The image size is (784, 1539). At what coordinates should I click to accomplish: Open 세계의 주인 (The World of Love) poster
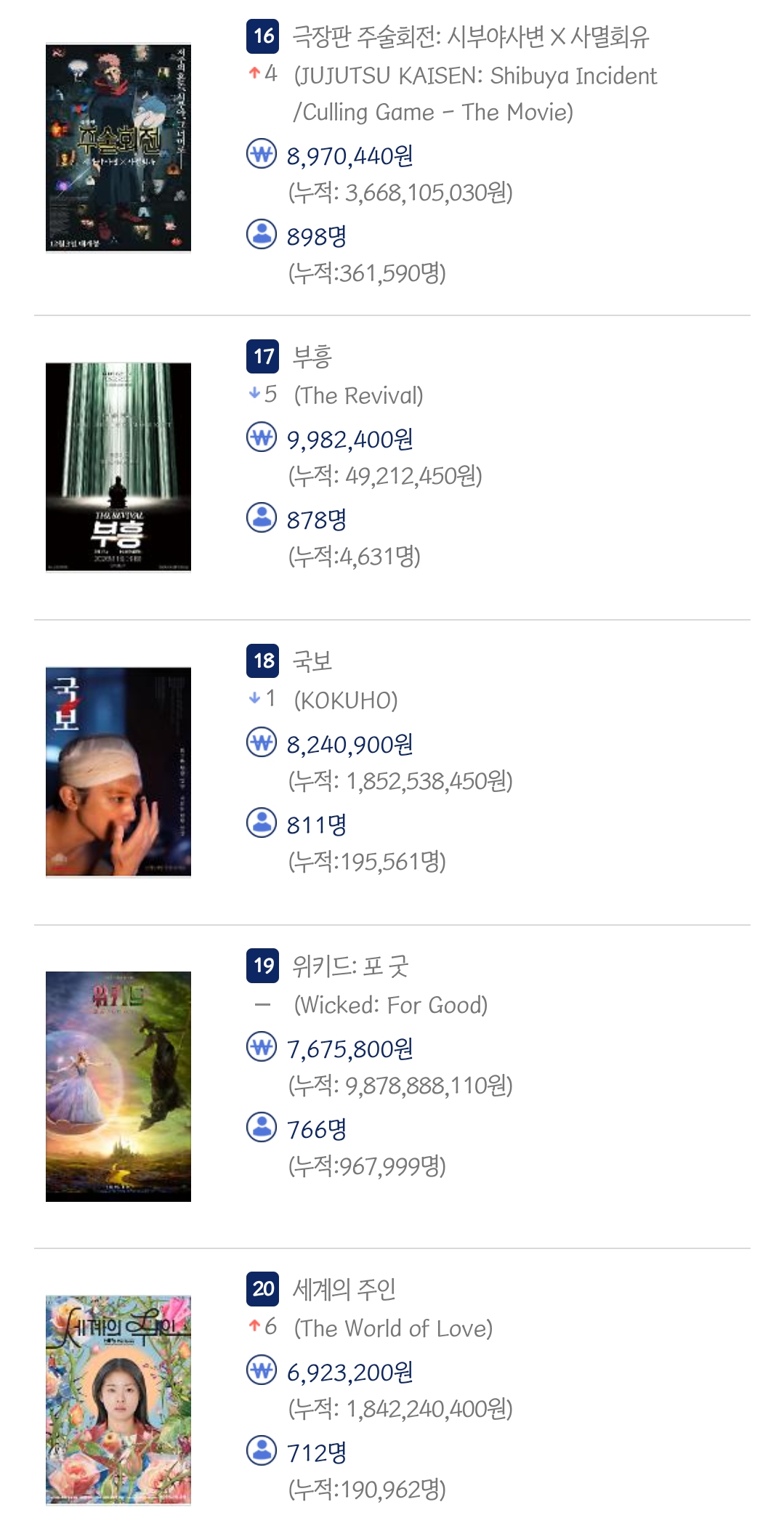[118, 1399]
